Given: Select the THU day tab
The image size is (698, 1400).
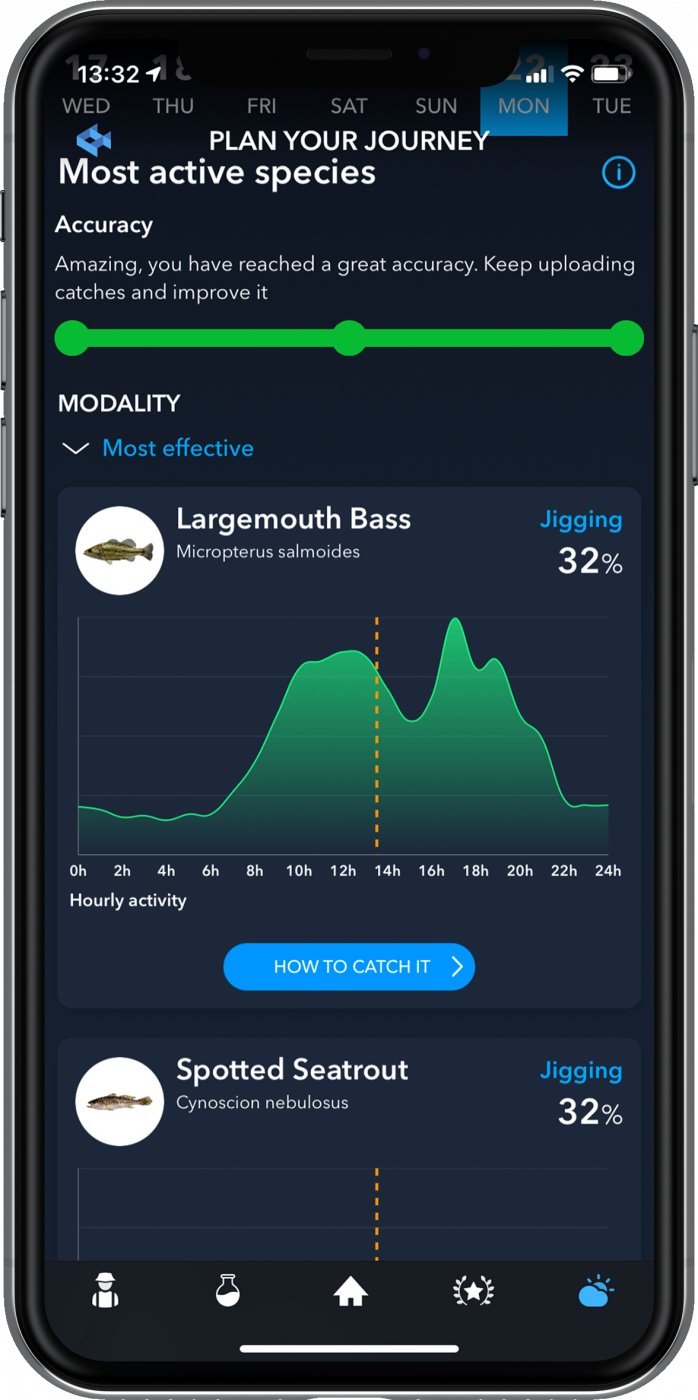Looking at the screenshot, I should [x=174, y=106].
